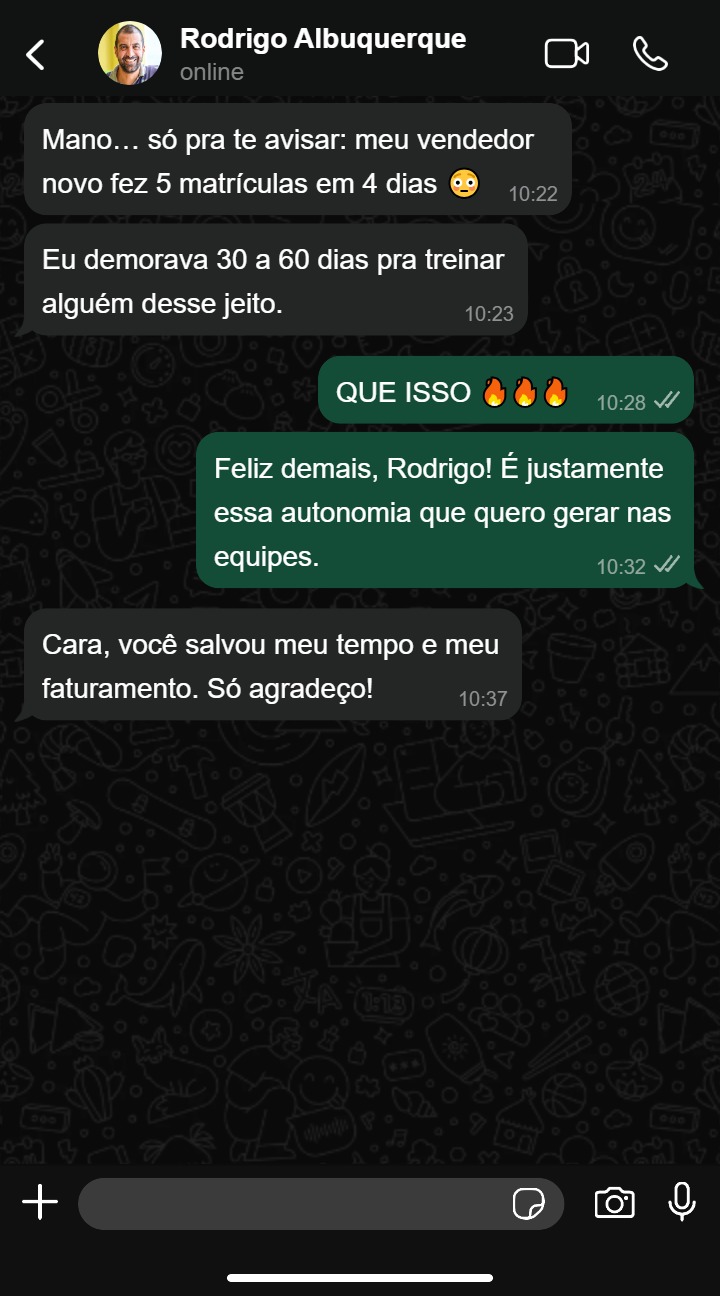
Task: Focus the message input field
Action: point(290,1203)
